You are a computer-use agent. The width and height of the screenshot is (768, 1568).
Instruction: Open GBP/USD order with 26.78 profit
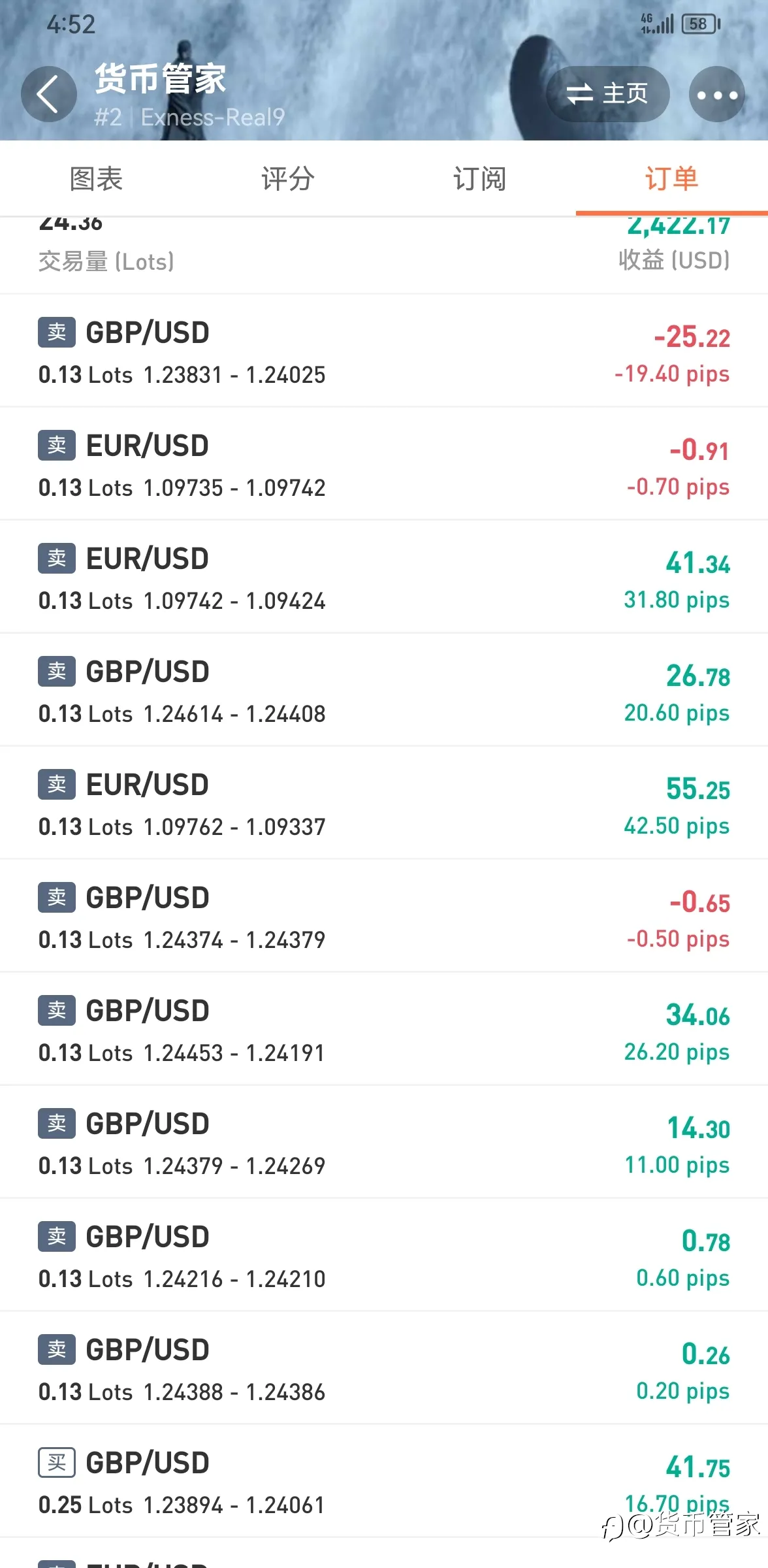pos(384,690)
